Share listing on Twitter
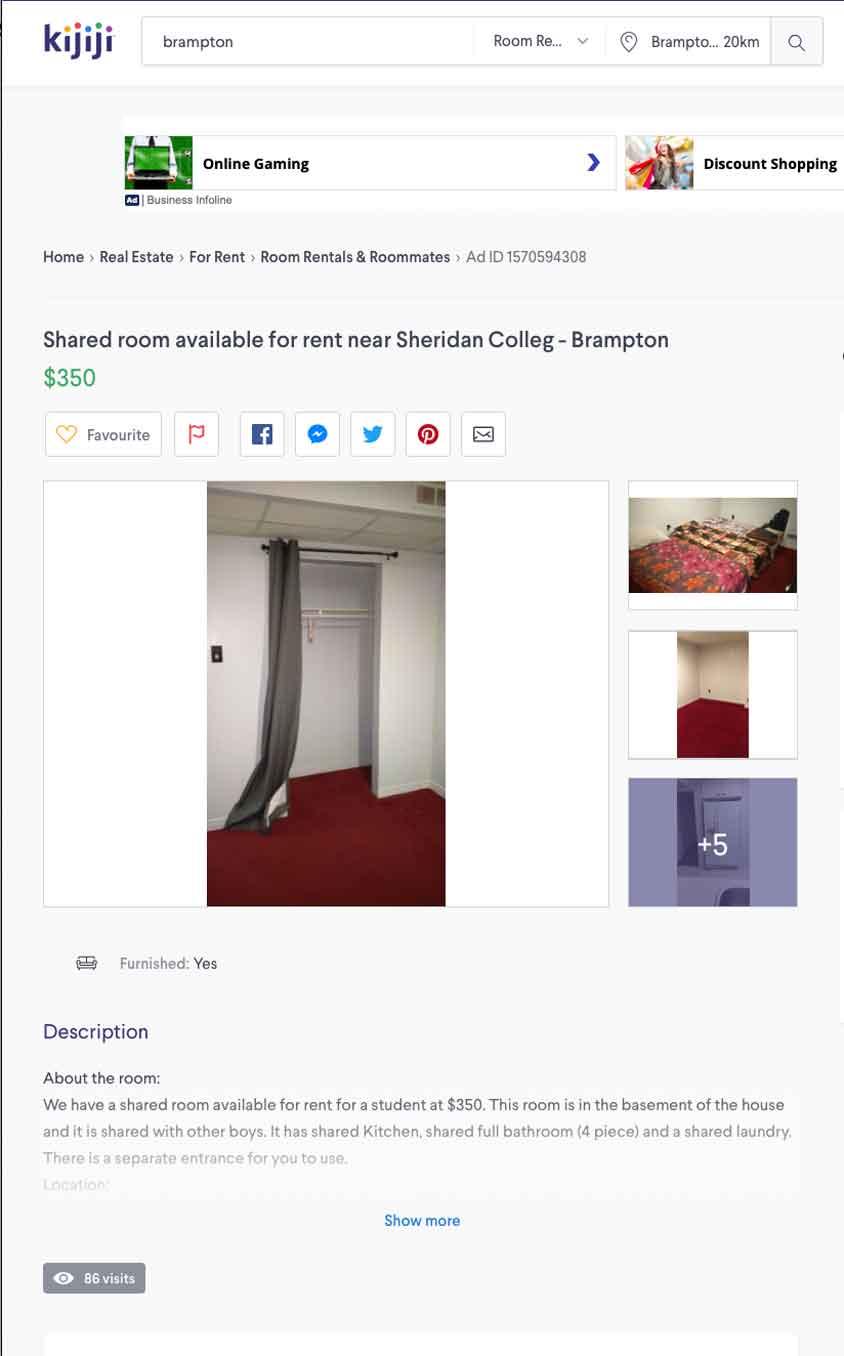Viewport: 844px width, 1356px height. pos(373,434)
